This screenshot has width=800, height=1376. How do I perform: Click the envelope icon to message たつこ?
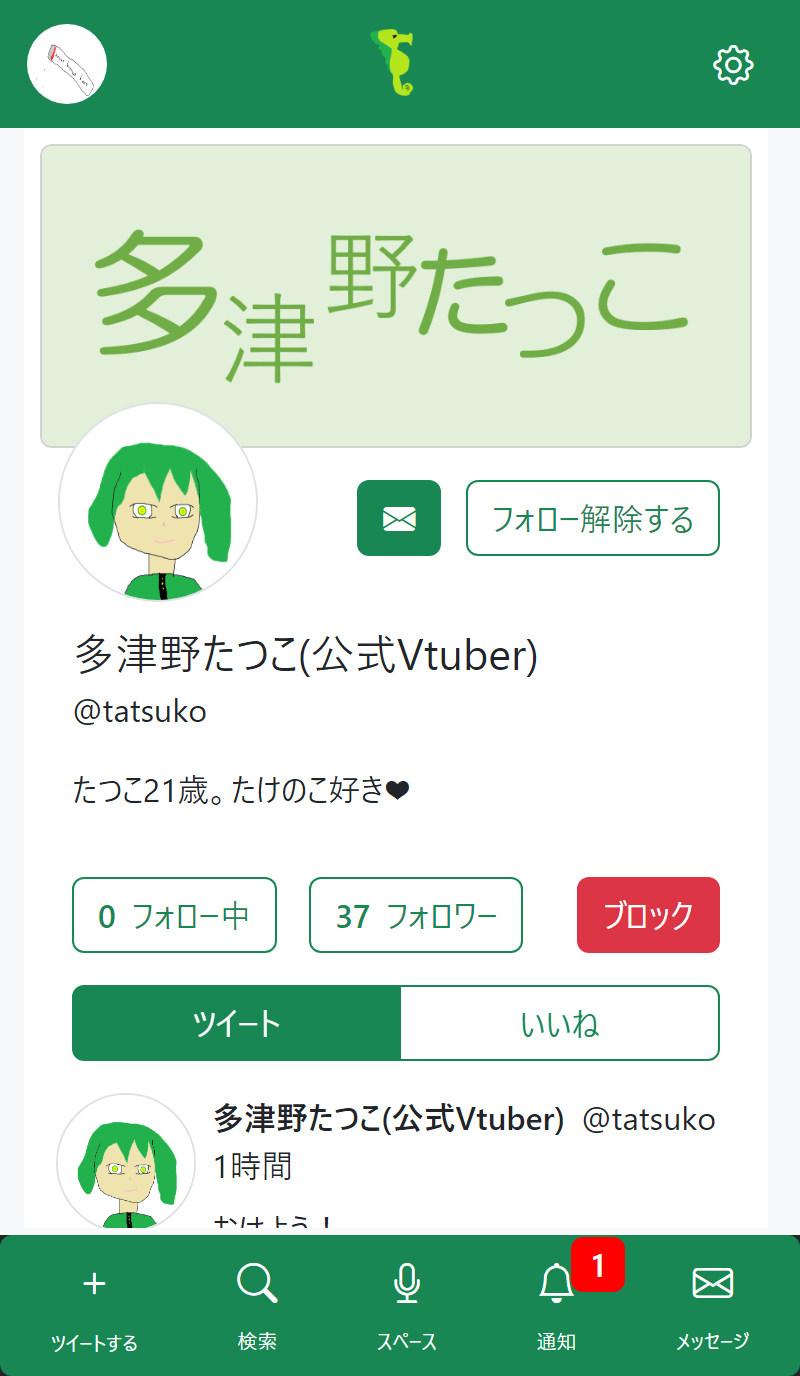[x=398, y=518]
